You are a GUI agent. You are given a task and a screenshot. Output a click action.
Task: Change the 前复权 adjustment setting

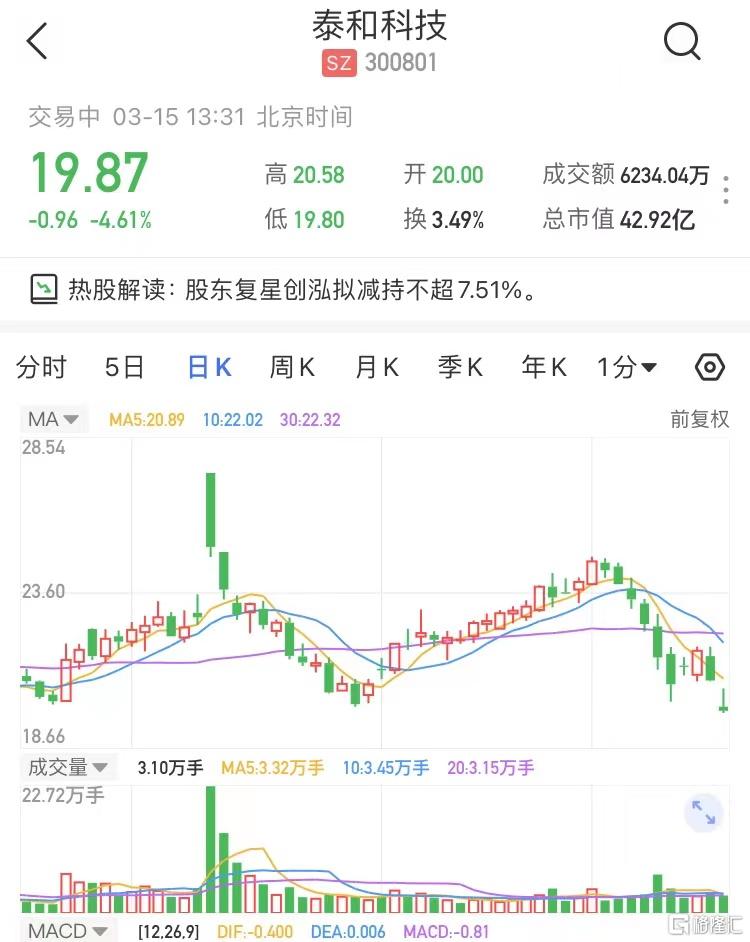tap(699, 420)
